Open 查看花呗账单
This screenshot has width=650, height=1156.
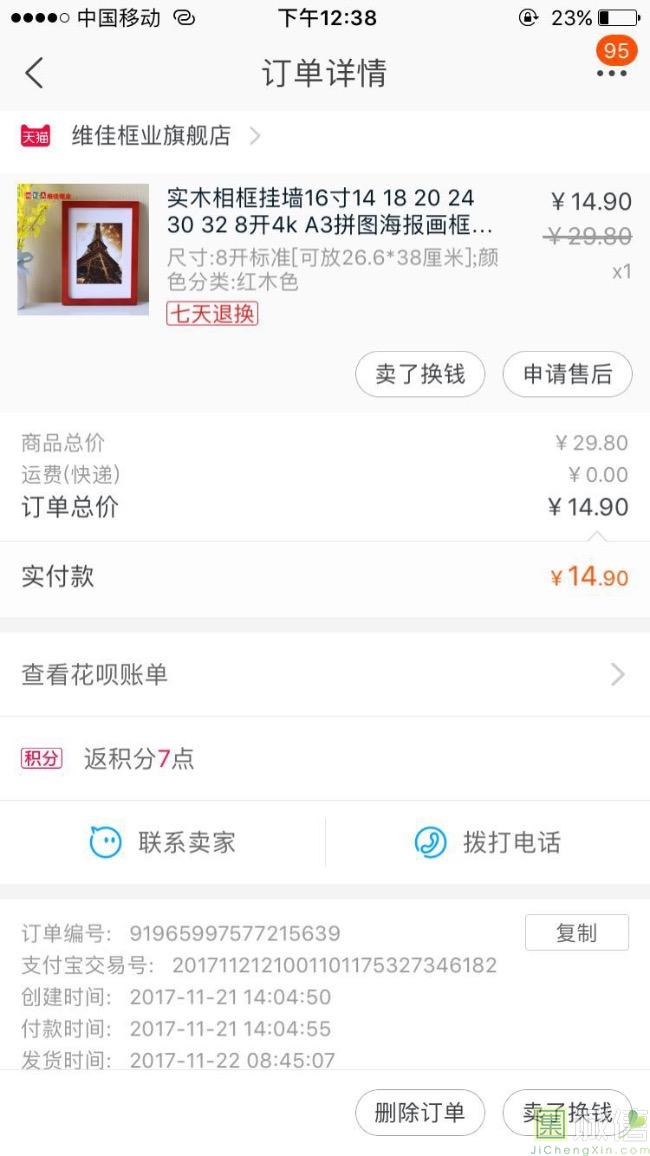325,675
